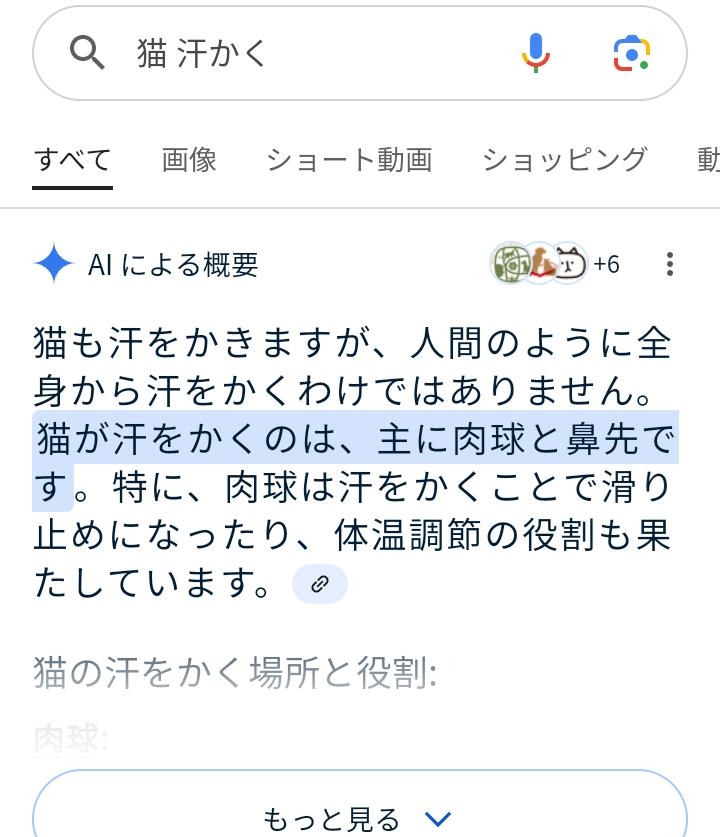Tap the link chip after the summary
The height and width of the screenshot is (837, 720).
tap(320, 584)
